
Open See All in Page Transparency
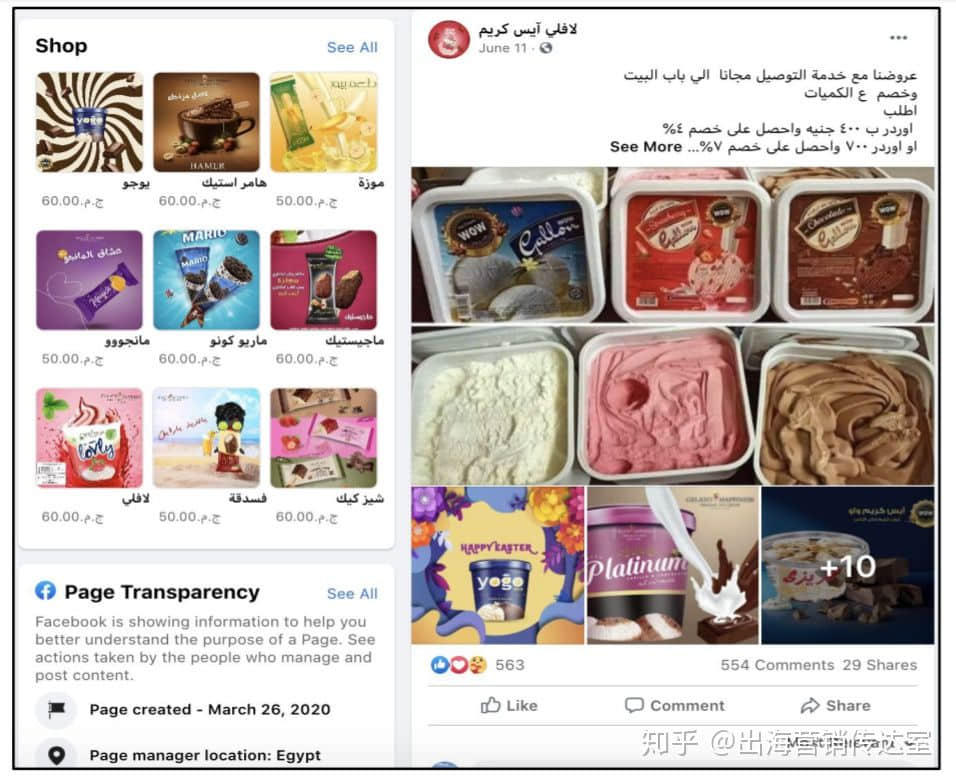coord(352,593)
